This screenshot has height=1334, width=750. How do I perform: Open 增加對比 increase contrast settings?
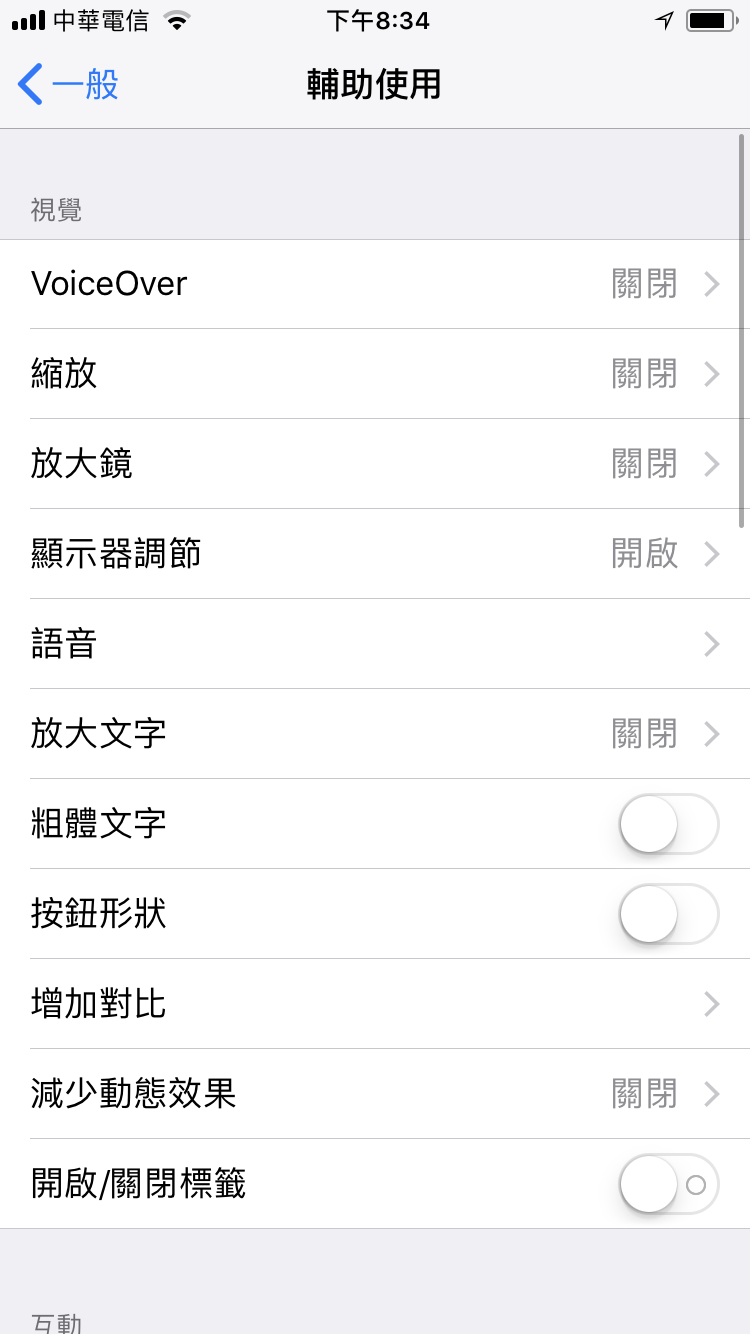tap(375, 1004)
